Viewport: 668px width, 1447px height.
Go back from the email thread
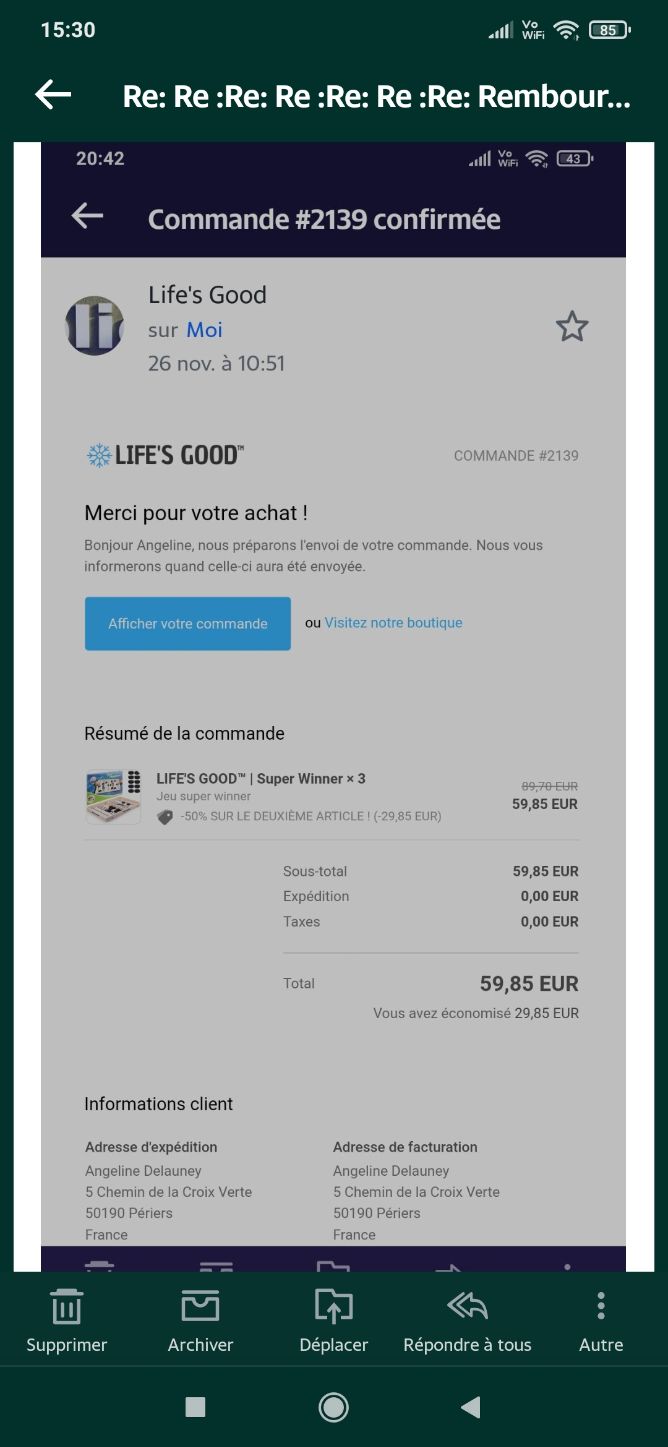[53, 95]
